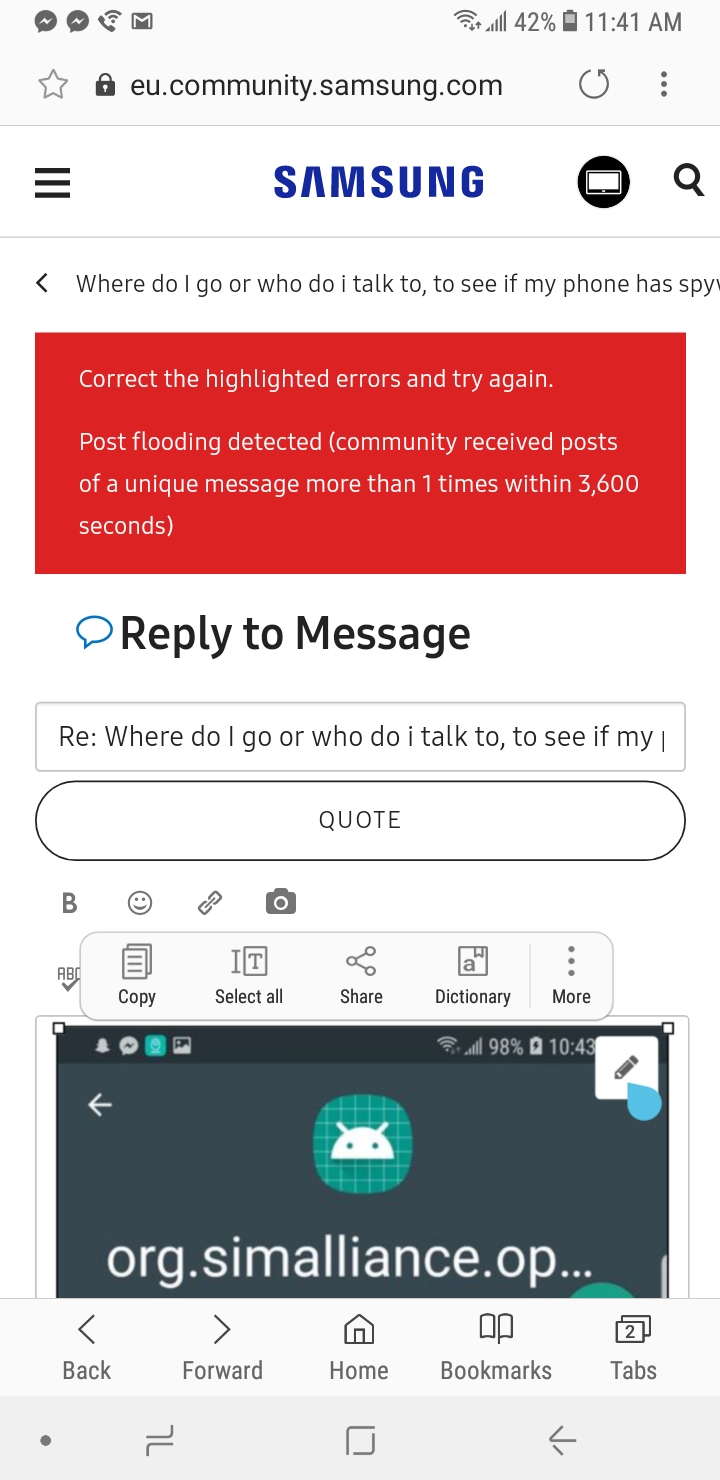Apply bold formatting
The image size is (720, 1480).
[69, 903]
